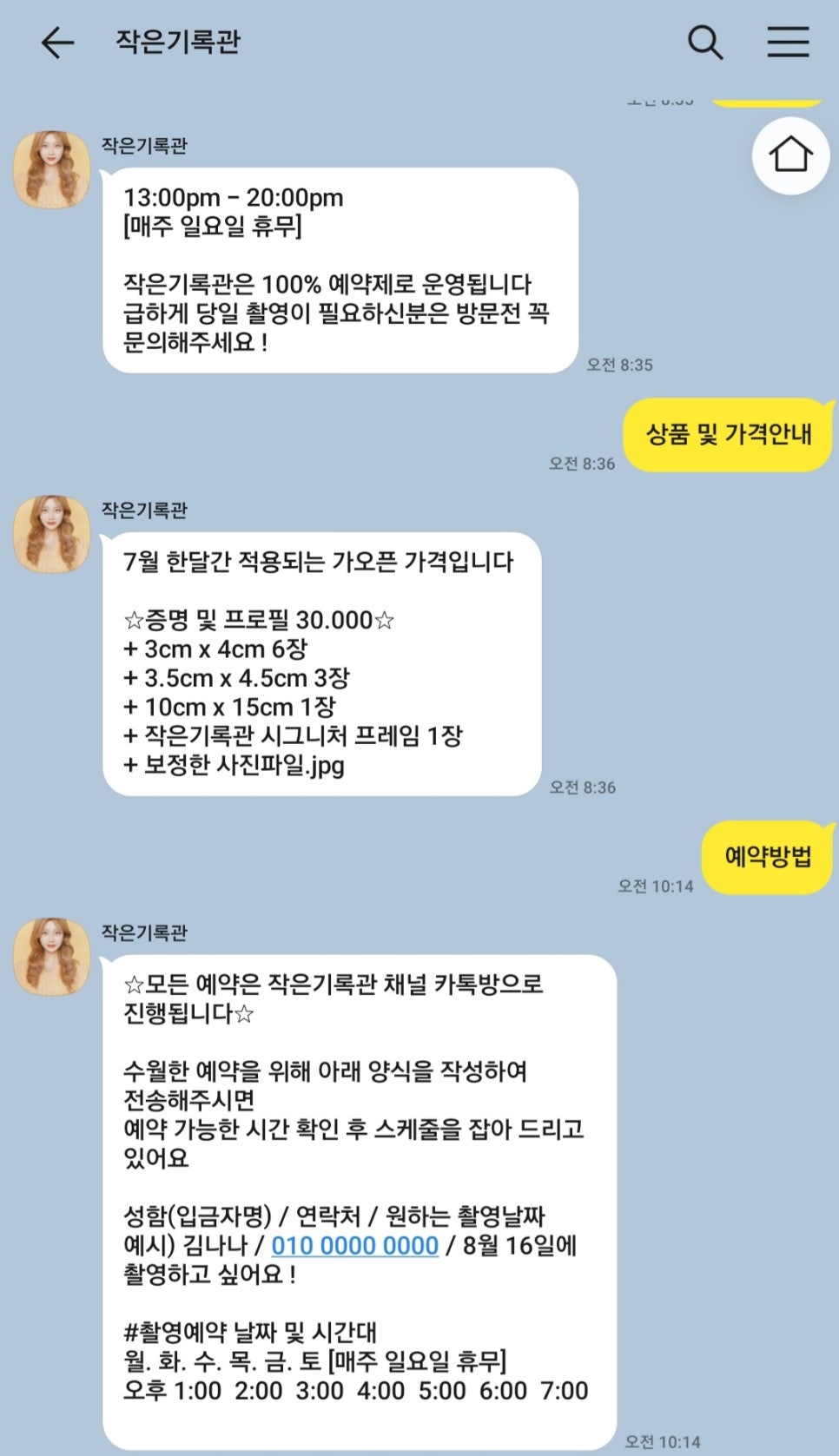Image resolution: width=839 pixels, height=1456 pixels.
Task: Open 작은기록관 profile picture above the price message
Action: click(x=51, y=534)
